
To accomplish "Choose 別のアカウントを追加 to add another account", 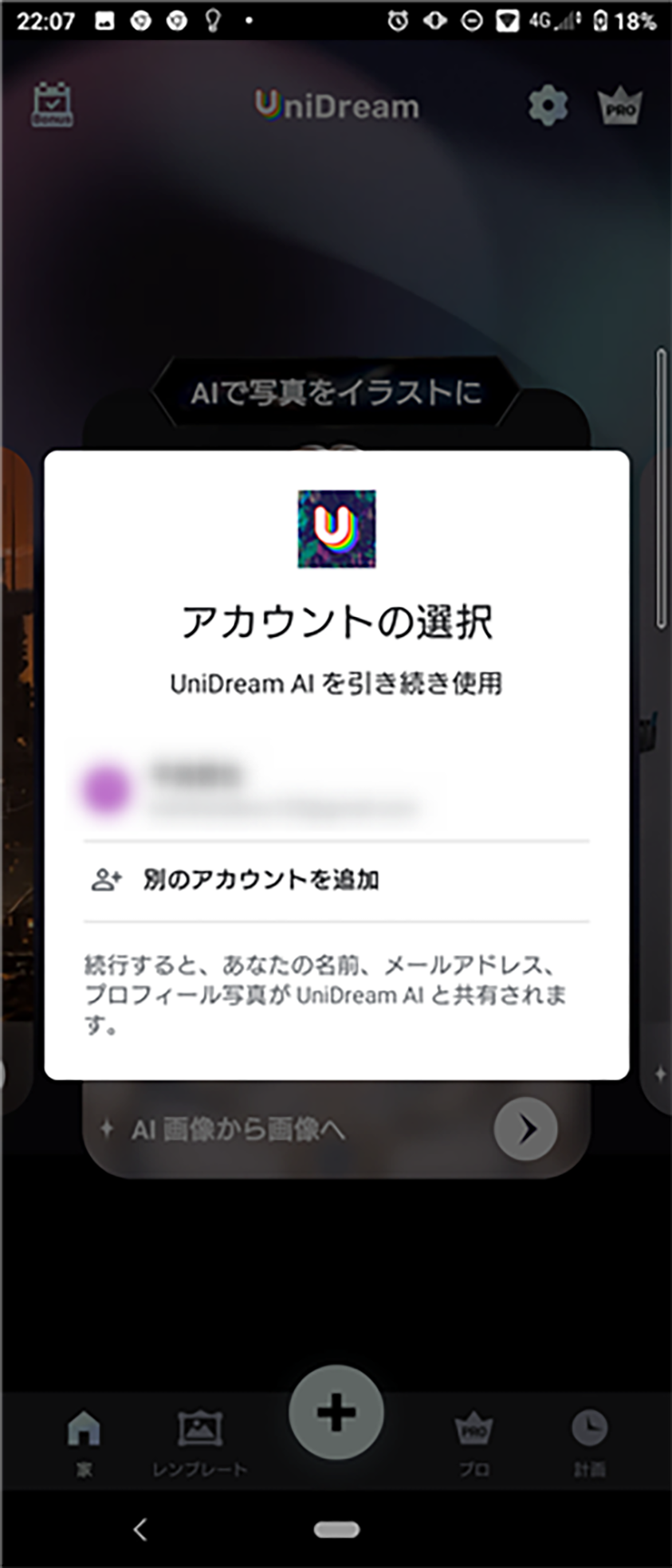I will pos(260,880).
